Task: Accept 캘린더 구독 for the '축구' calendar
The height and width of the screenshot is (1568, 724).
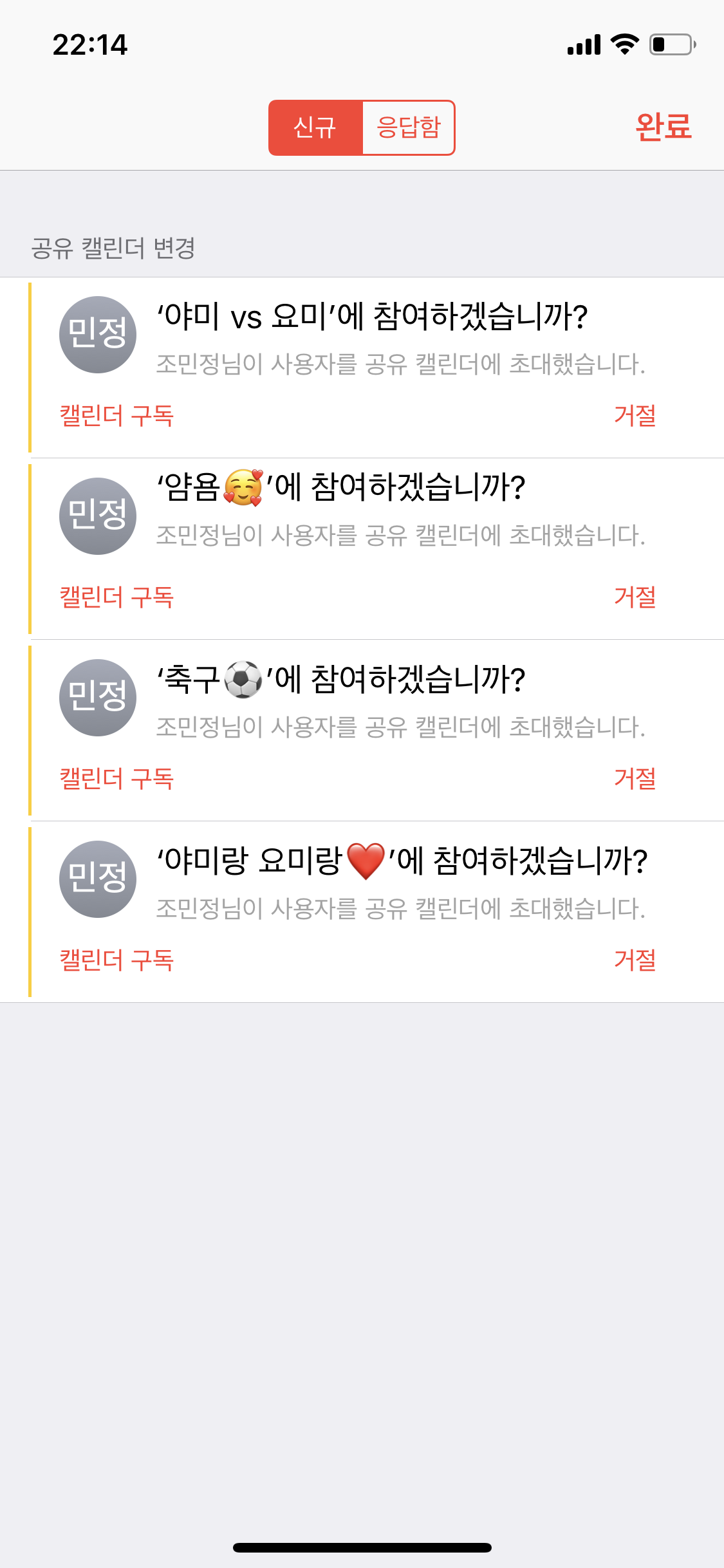Action: 116,778
